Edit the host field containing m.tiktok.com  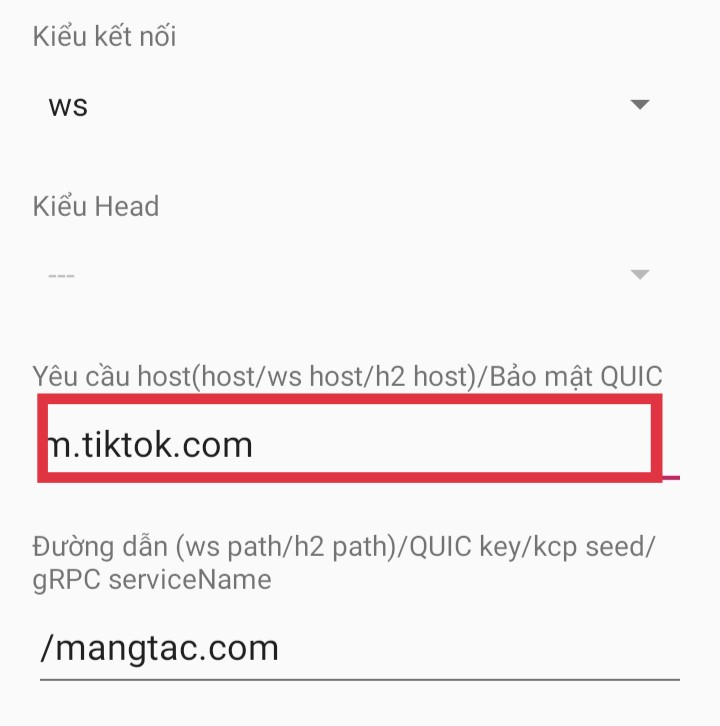tap(350, 443)
